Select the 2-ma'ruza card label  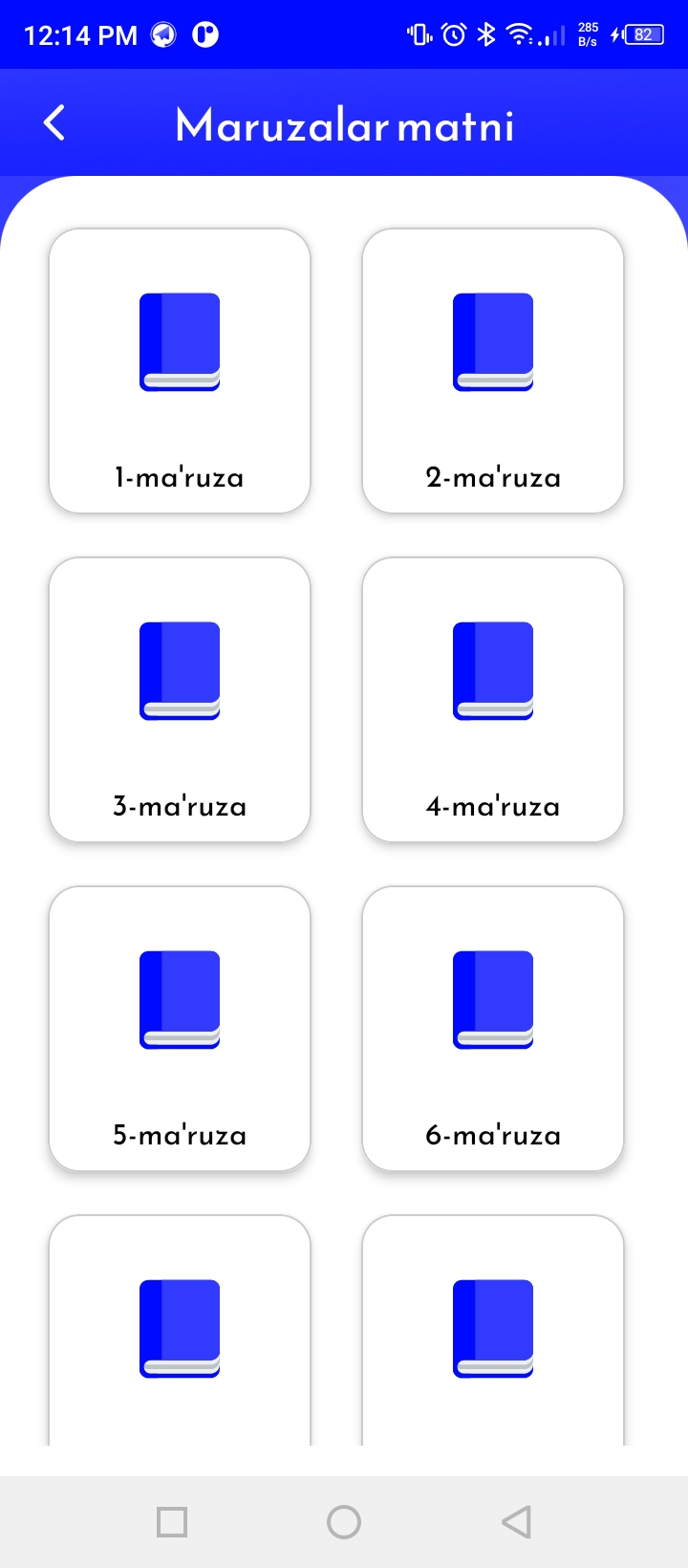[x=493, y=477]
